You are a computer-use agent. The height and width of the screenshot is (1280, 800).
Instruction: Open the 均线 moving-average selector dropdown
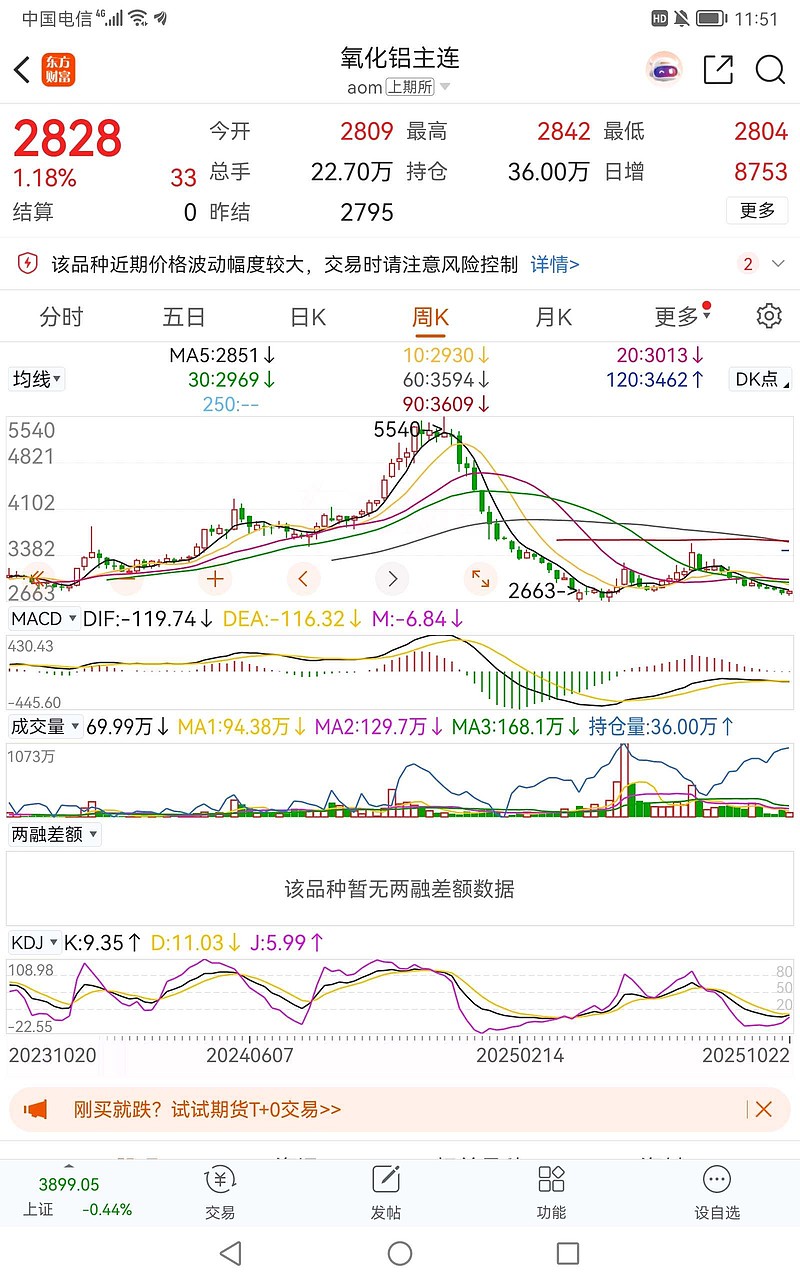click(36, 380)
